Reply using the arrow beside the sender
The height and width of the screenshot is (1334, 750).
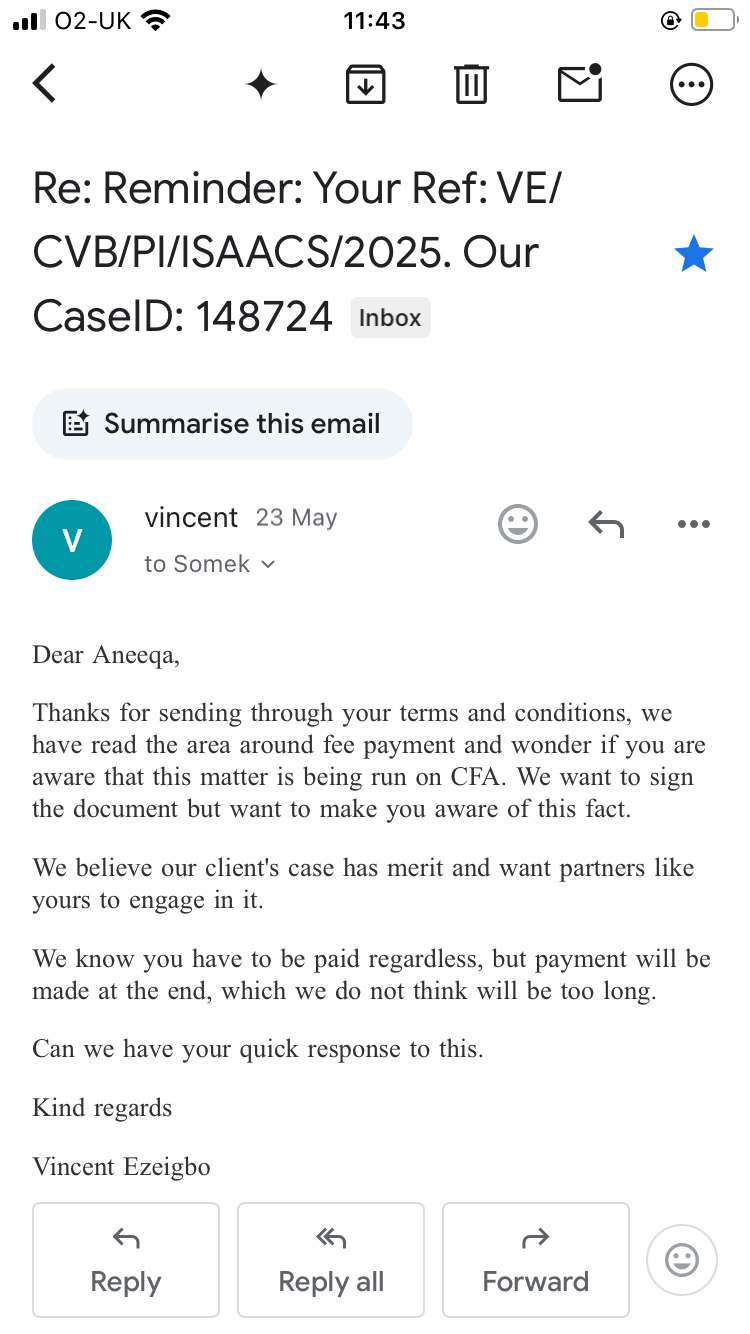click(606, 524)
